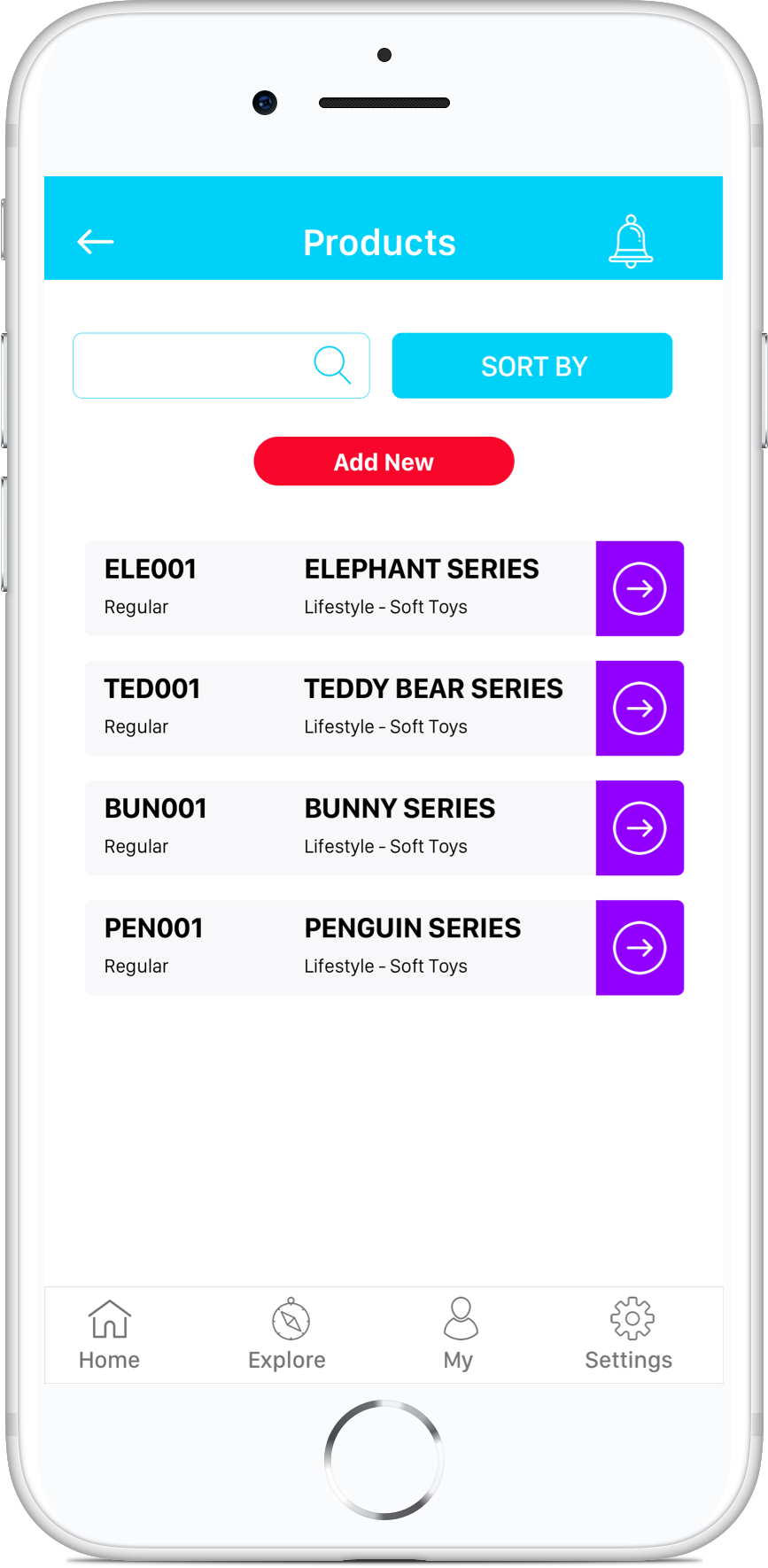Tap the notification bell icon
This screenshot has width=768, height=1568.
point(631,241)
